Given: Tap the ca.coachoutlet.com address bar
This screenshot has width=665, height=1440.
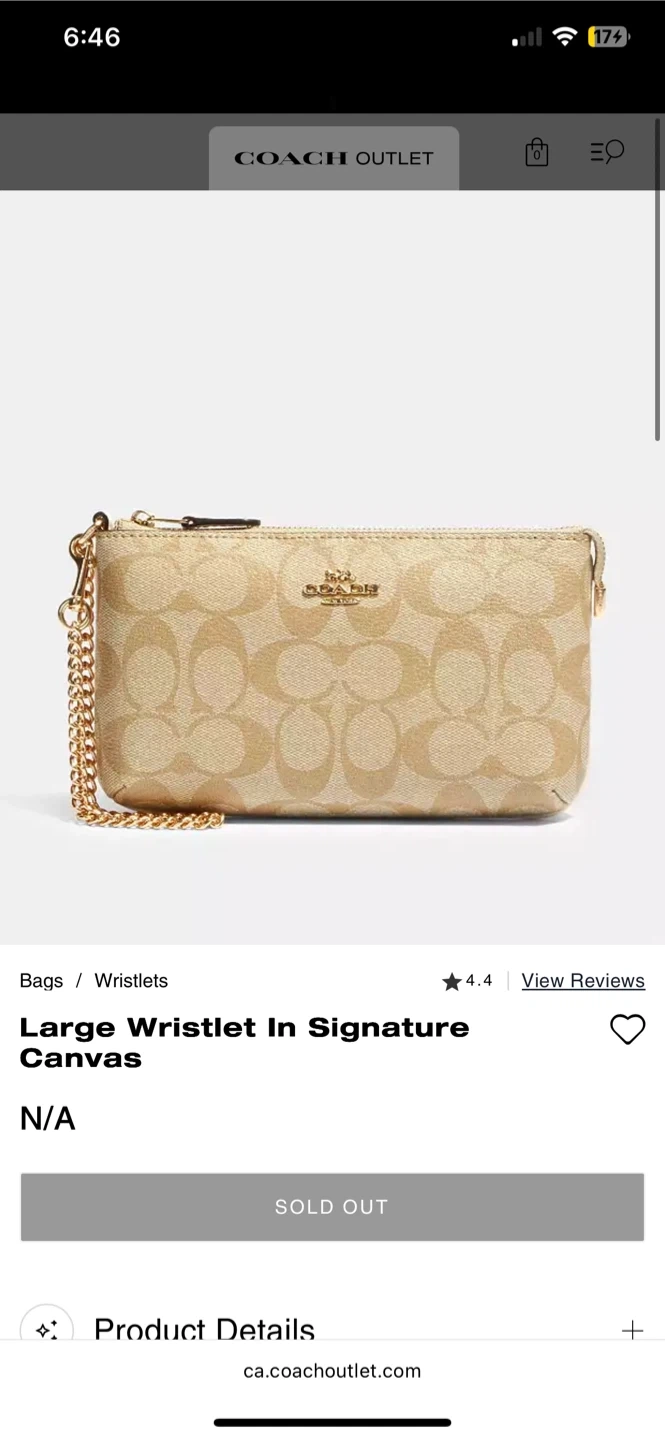Looking at the screenshot, I should (x=332, y=1371).
